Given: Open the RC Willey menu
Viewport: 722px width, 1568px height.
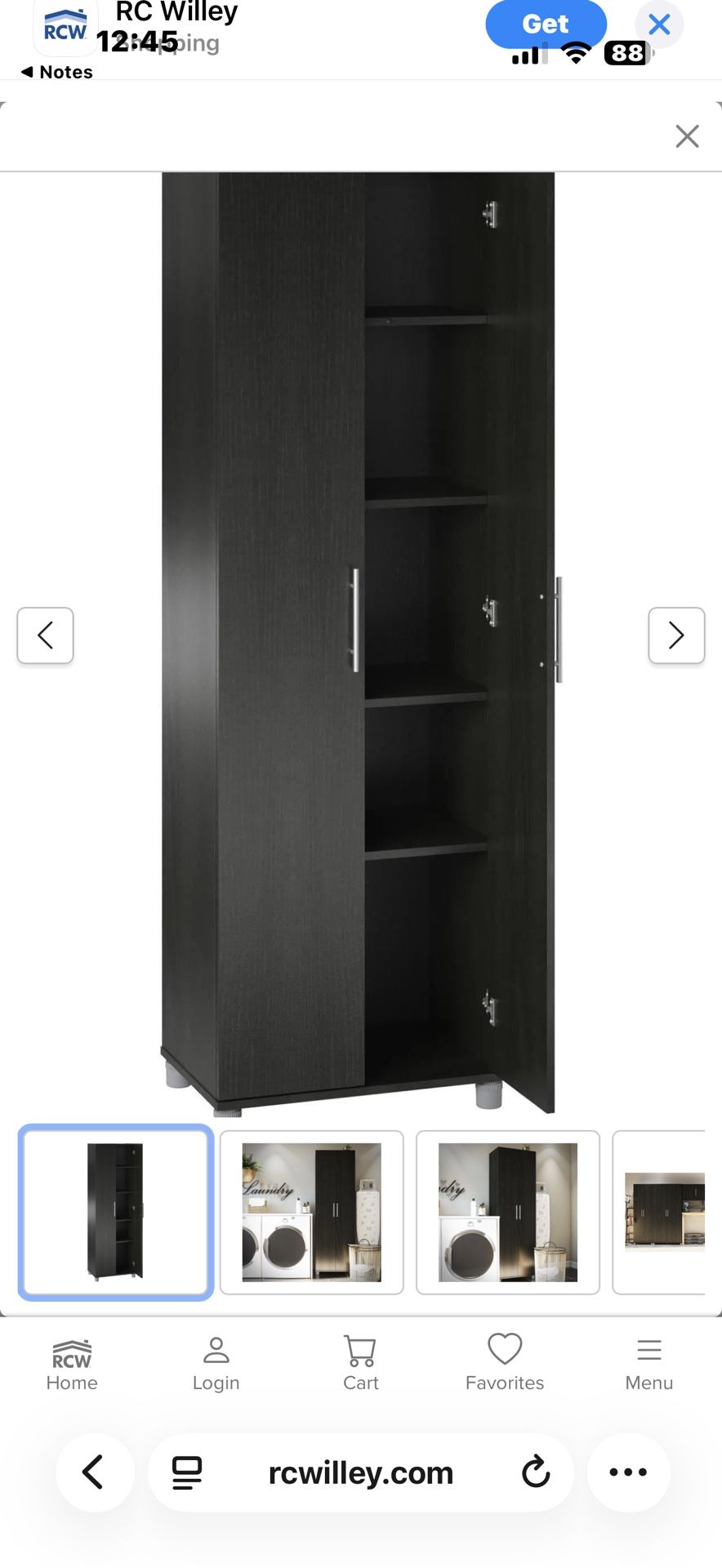Looking at the screenshot, I should coord(648,1362).
